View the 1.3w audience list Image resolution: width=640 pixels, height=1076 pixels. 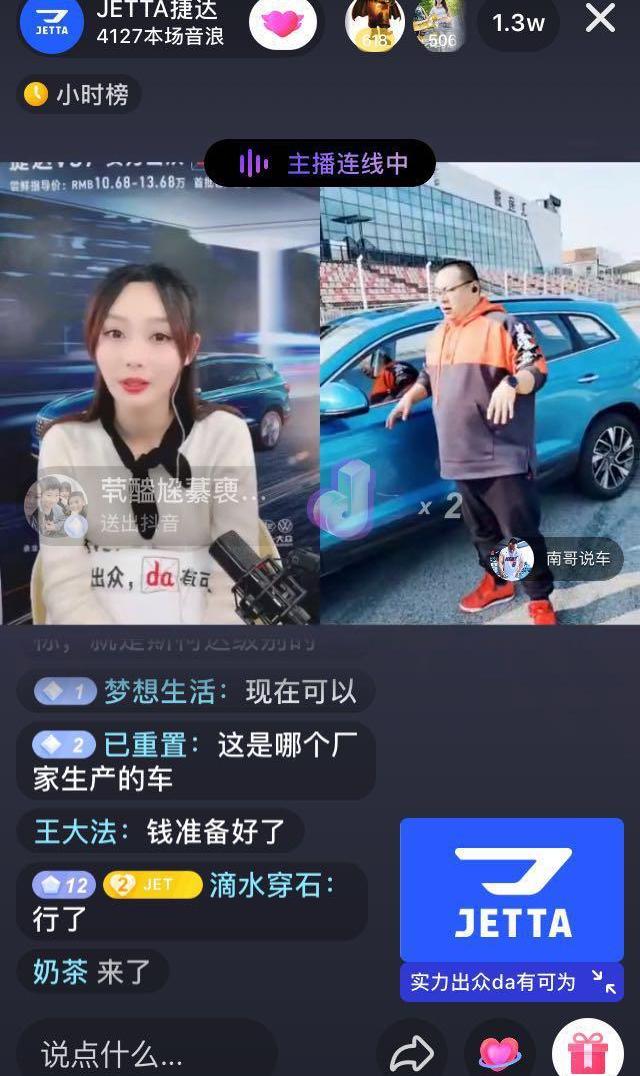518,22
